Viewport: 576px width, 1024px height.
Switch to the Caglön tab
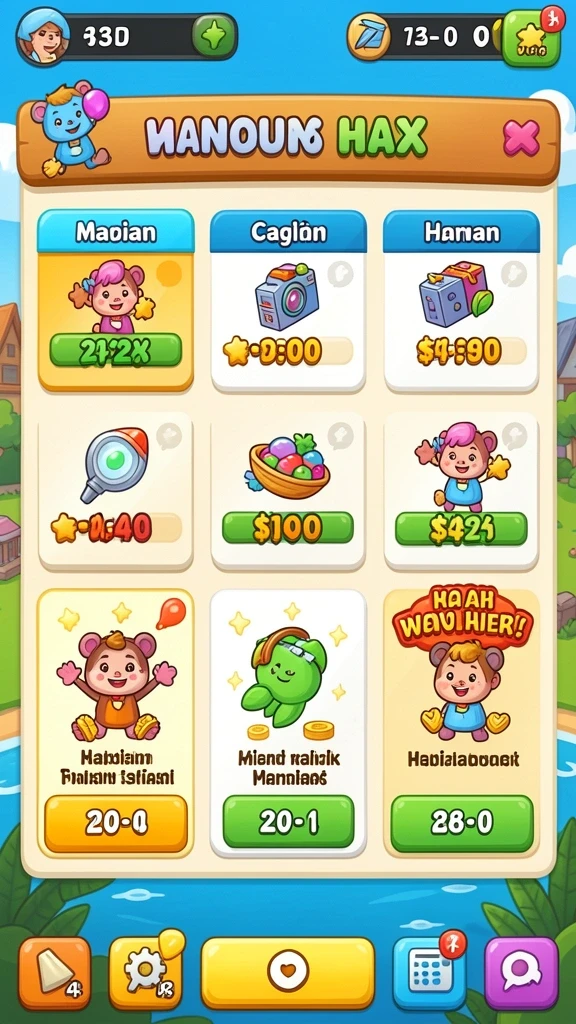[288, 232]
